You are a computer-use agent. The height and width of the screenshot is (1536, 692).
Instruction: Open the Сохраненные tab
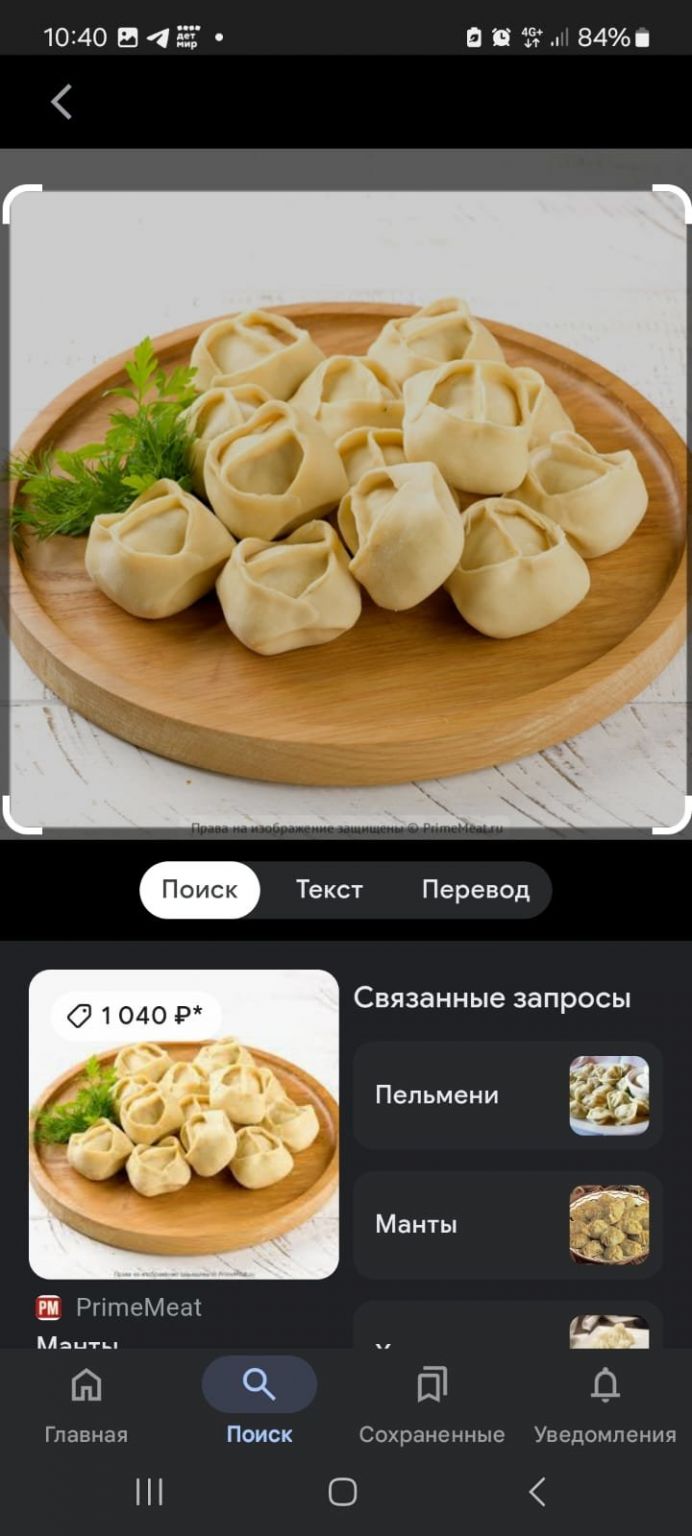(432, 1406)
